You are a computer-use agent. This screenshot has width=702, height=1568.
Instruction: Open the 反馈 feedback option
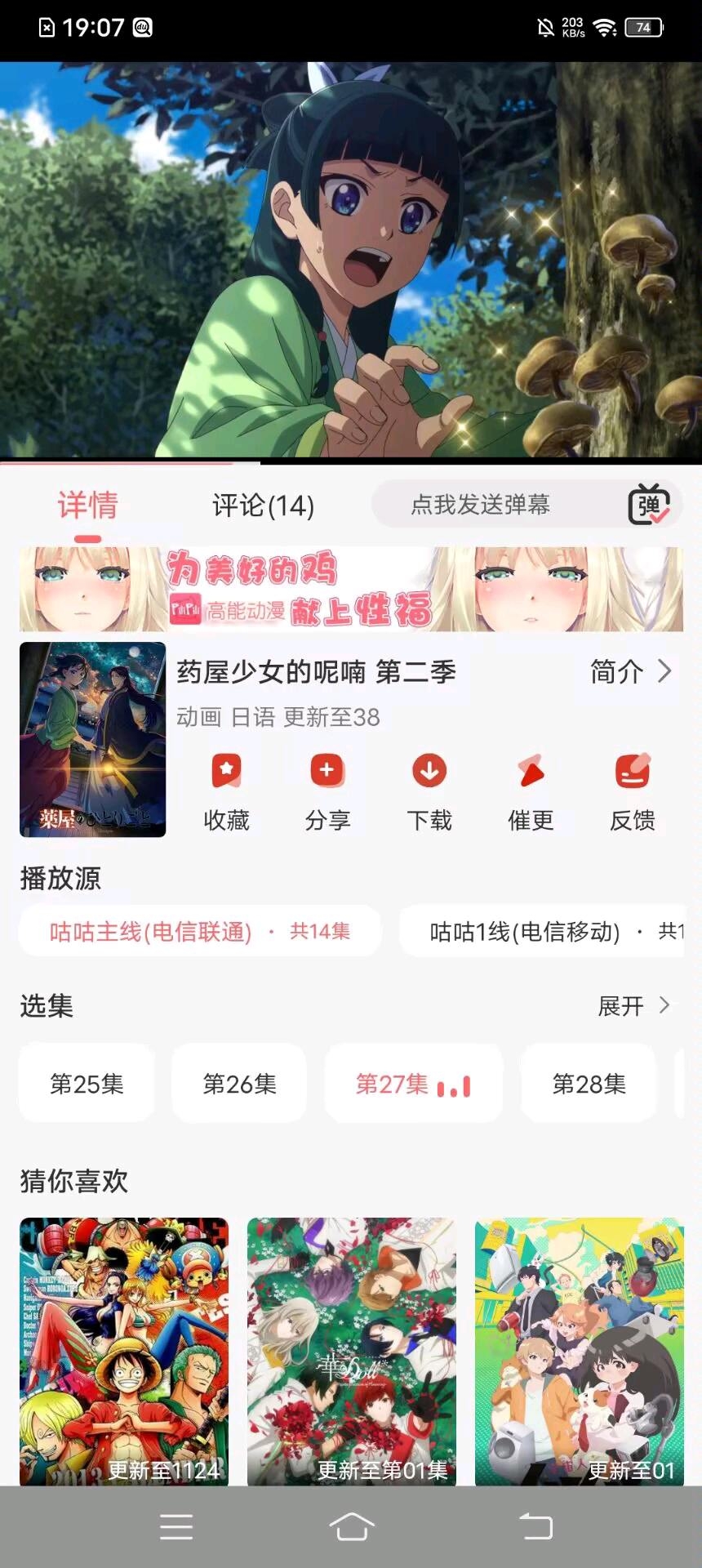(x=633, y=789)
